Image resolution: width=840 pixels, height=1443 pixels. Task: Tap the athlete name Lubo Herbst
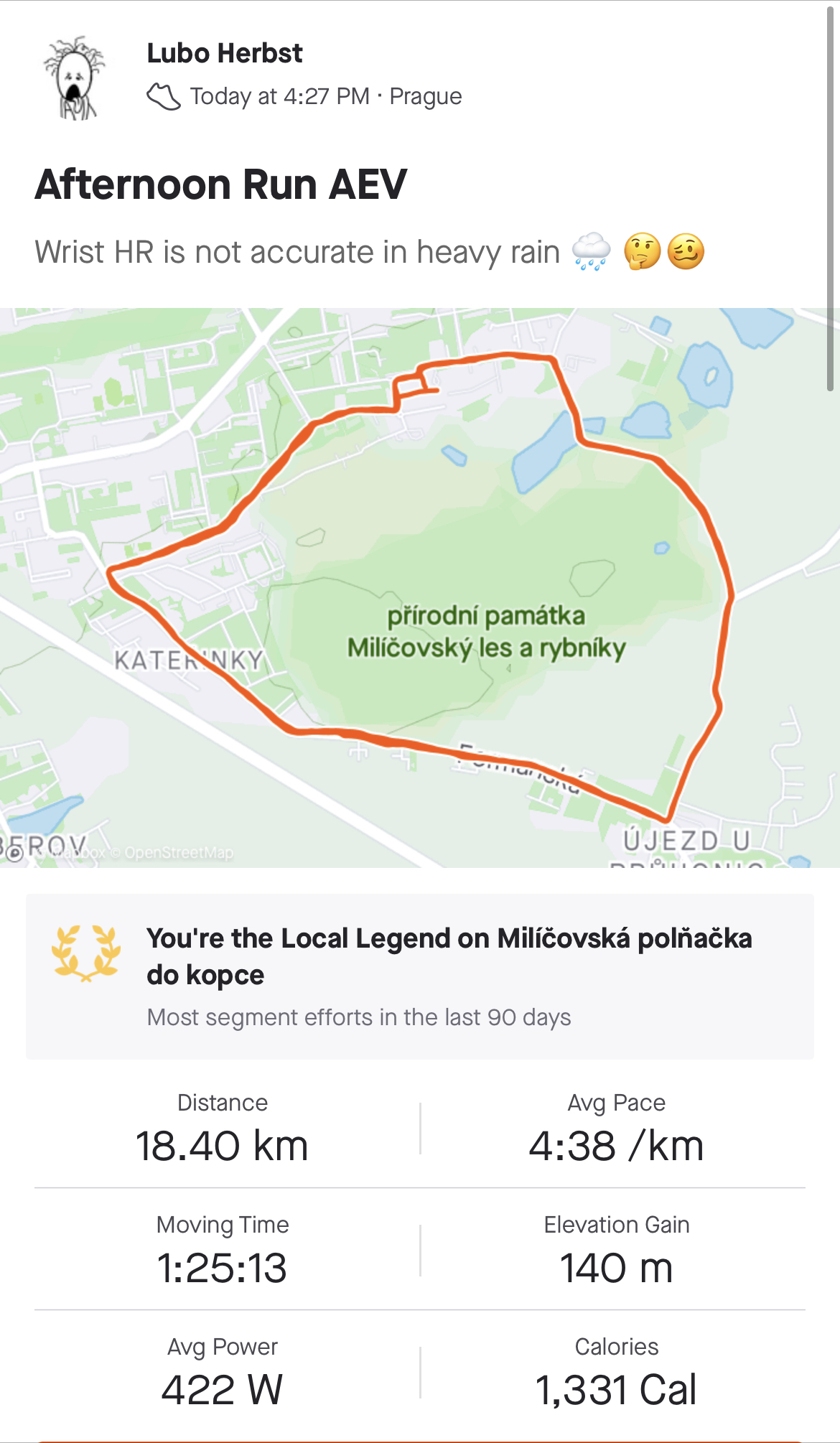tap(225, 53)
